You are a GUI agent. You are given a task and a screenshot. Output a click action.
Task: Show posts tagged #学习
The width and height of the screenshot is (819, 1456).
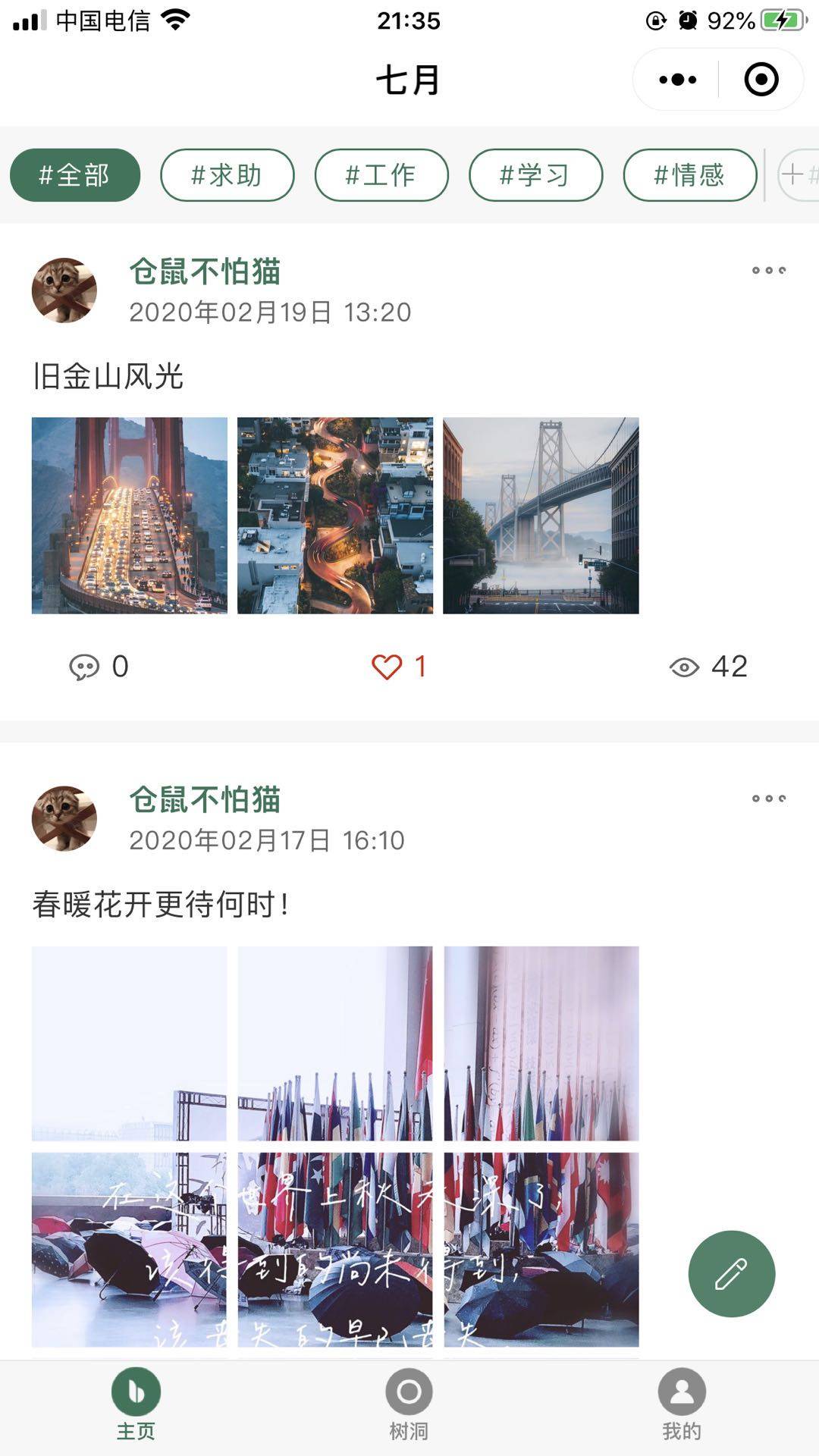[535, 175]
